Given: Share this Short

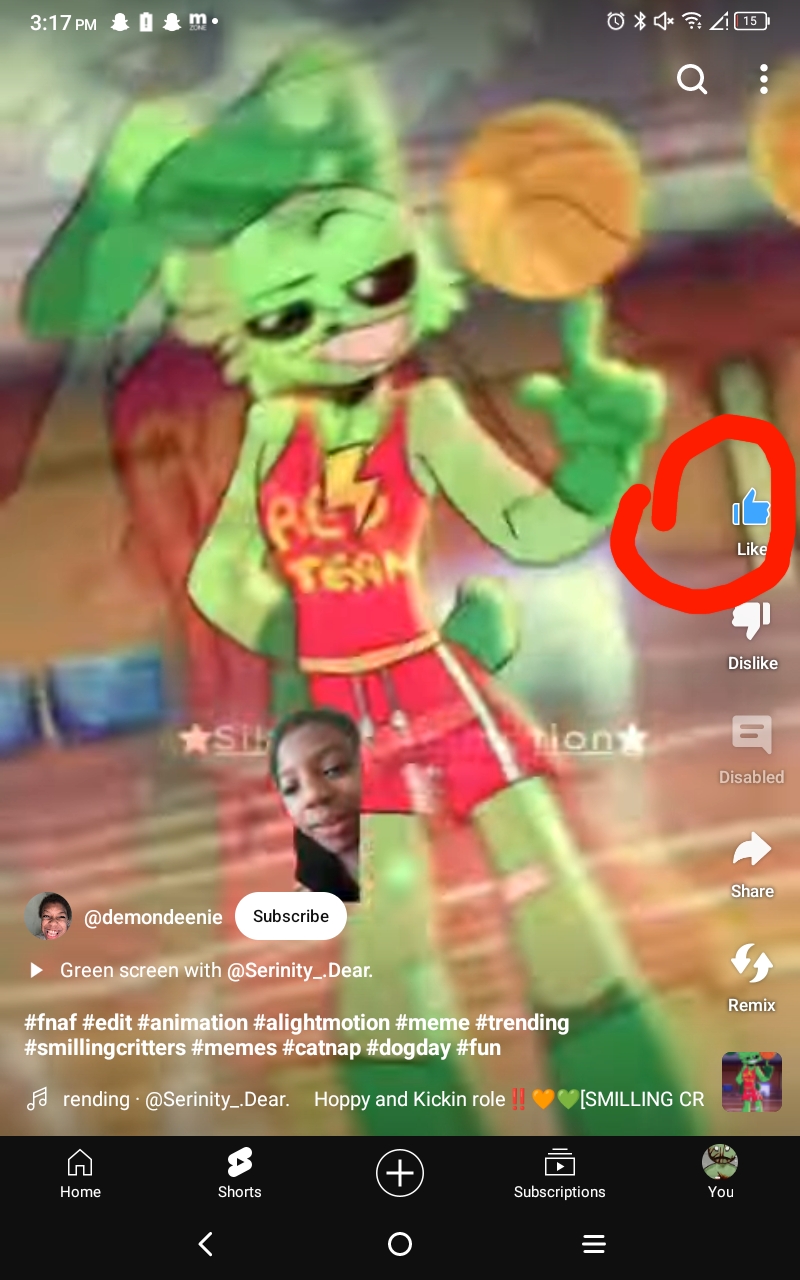Looking at the screenshot, I should (x=752, y=851).
